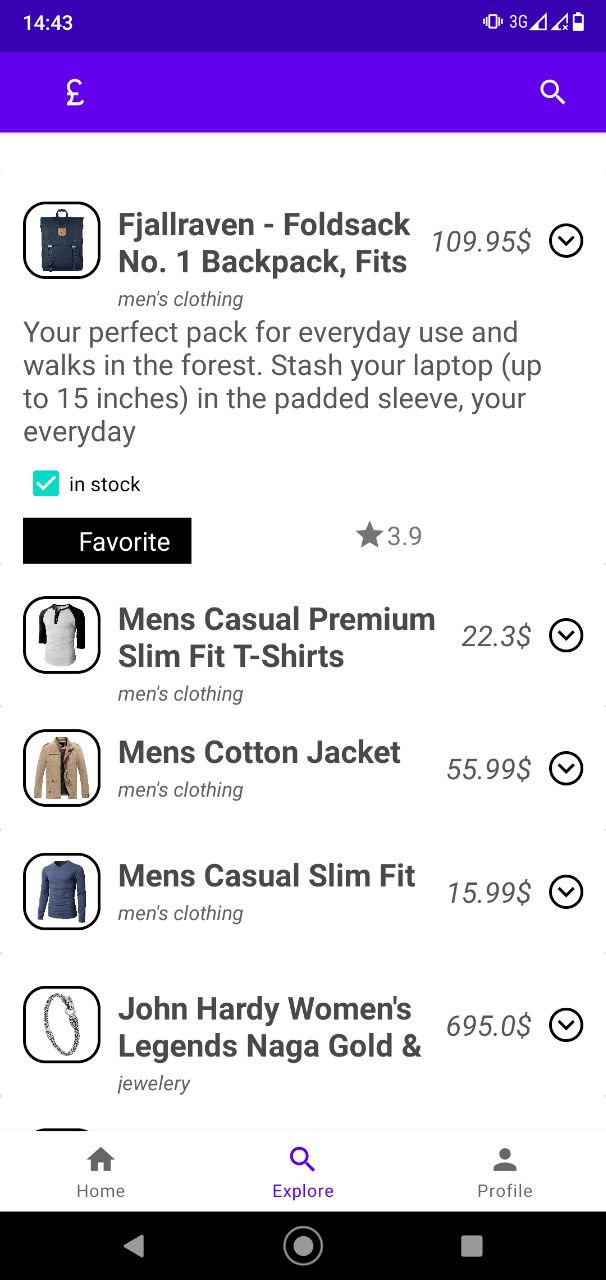Tap the pound currency icon
606x1280 pixels.
pos(75,92)
